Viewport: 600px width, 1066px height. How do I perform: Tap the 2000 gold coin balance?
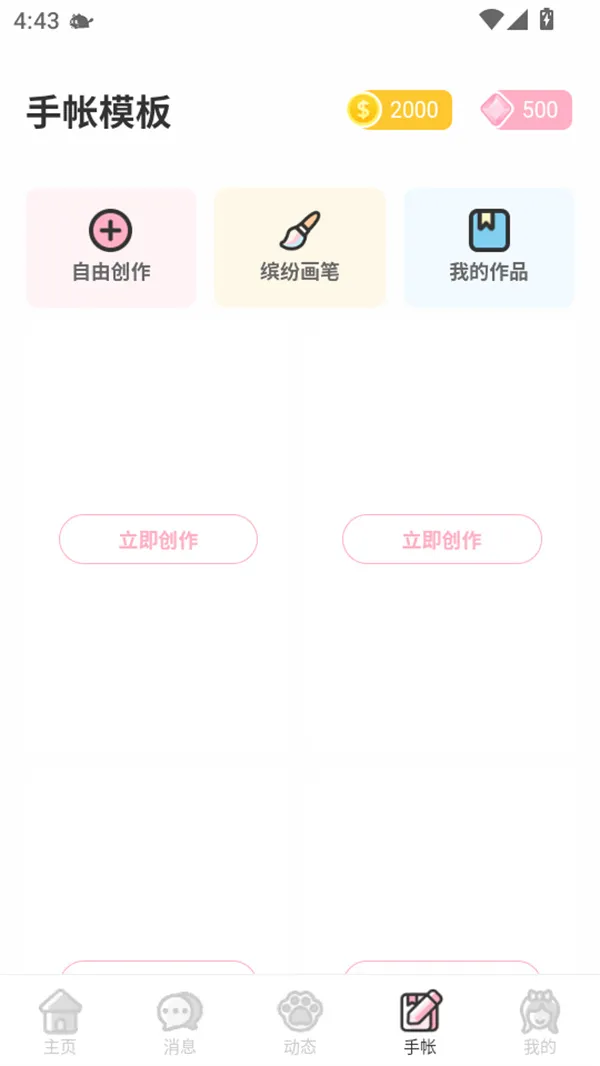coord(400,110)
